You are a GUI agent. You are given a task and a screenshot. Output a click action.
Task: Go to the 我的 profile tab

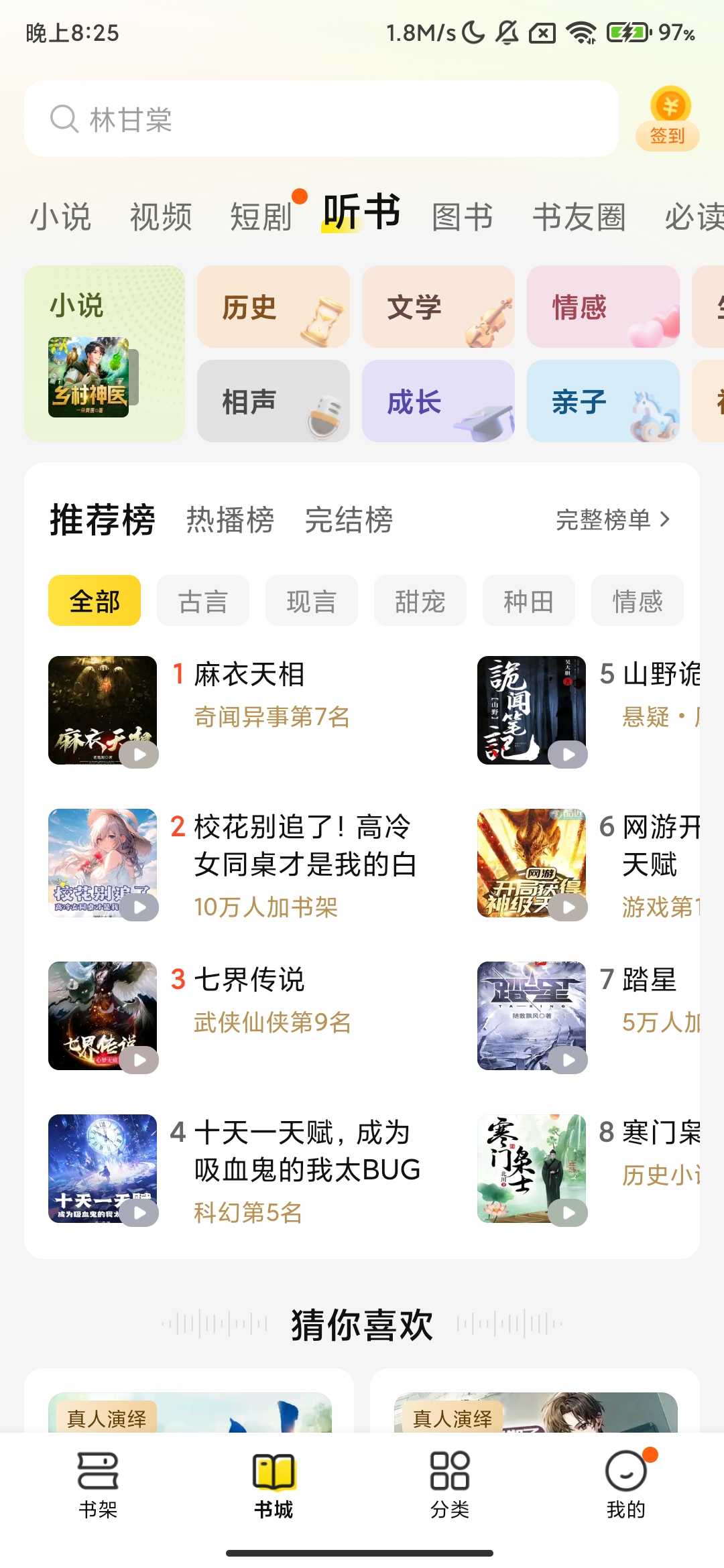click(x=625, y=1484)
